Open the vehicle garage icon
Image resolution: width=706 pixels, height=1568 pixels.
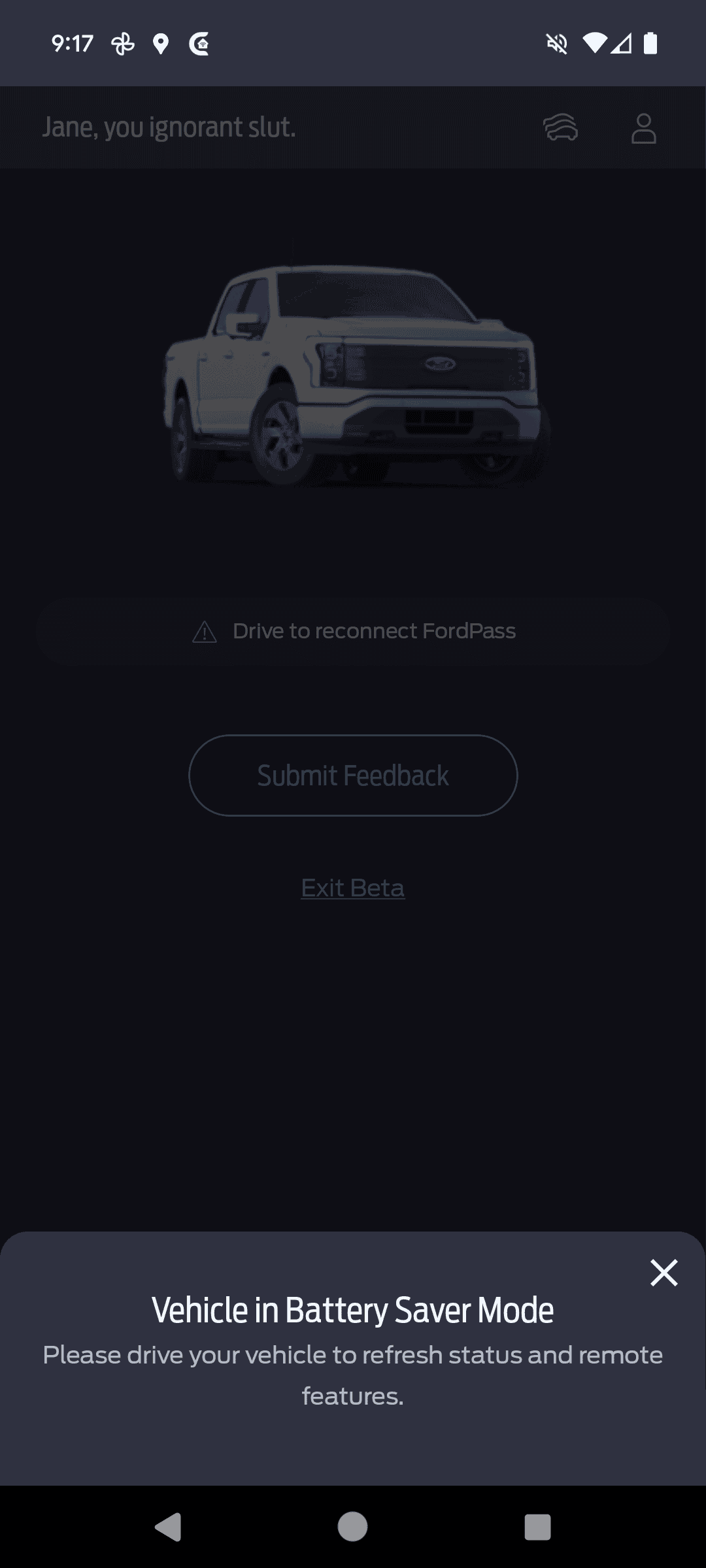[560, 127]
